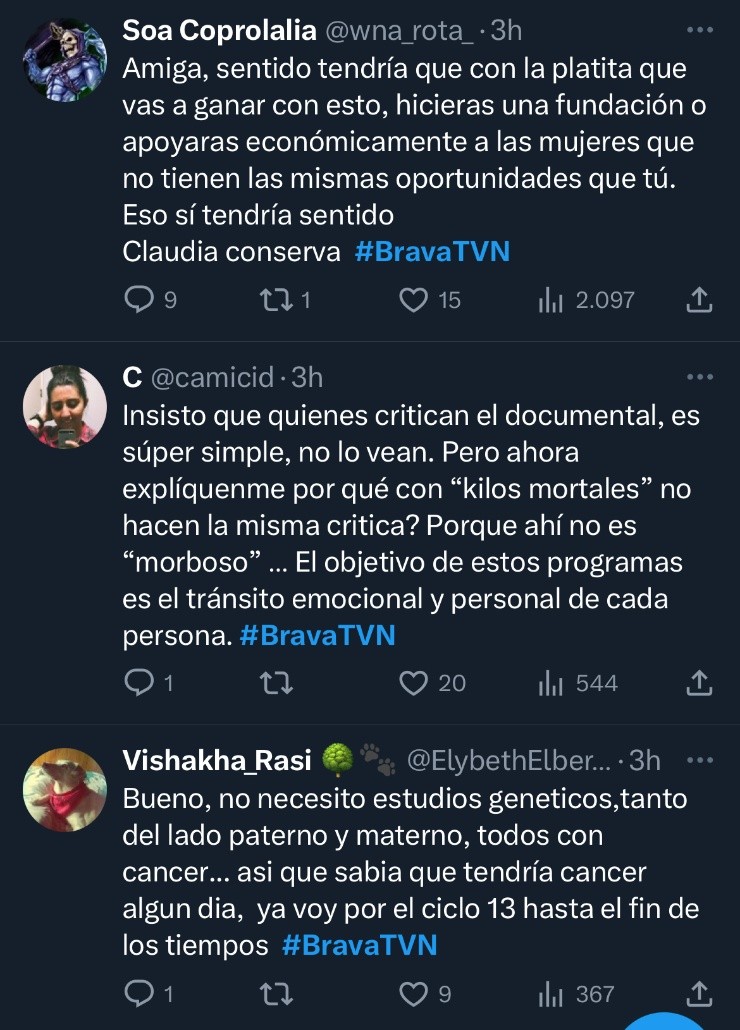Open #BravaTVN hashtag in Vishakha_Rasi's tweet
This screenshot has width=740, height=1030.
click(x=360, y=946)
